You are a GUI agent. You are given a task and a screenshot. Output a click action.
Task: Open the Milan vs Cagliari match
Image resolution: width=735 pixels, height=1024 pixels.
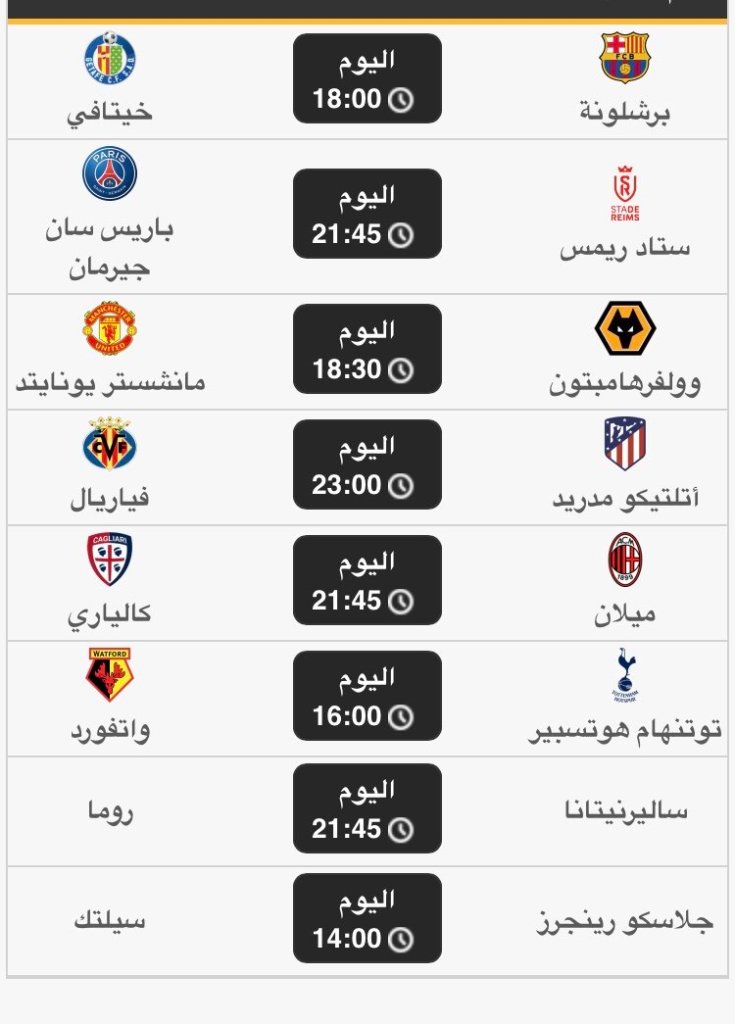click(x=367, y=581)
